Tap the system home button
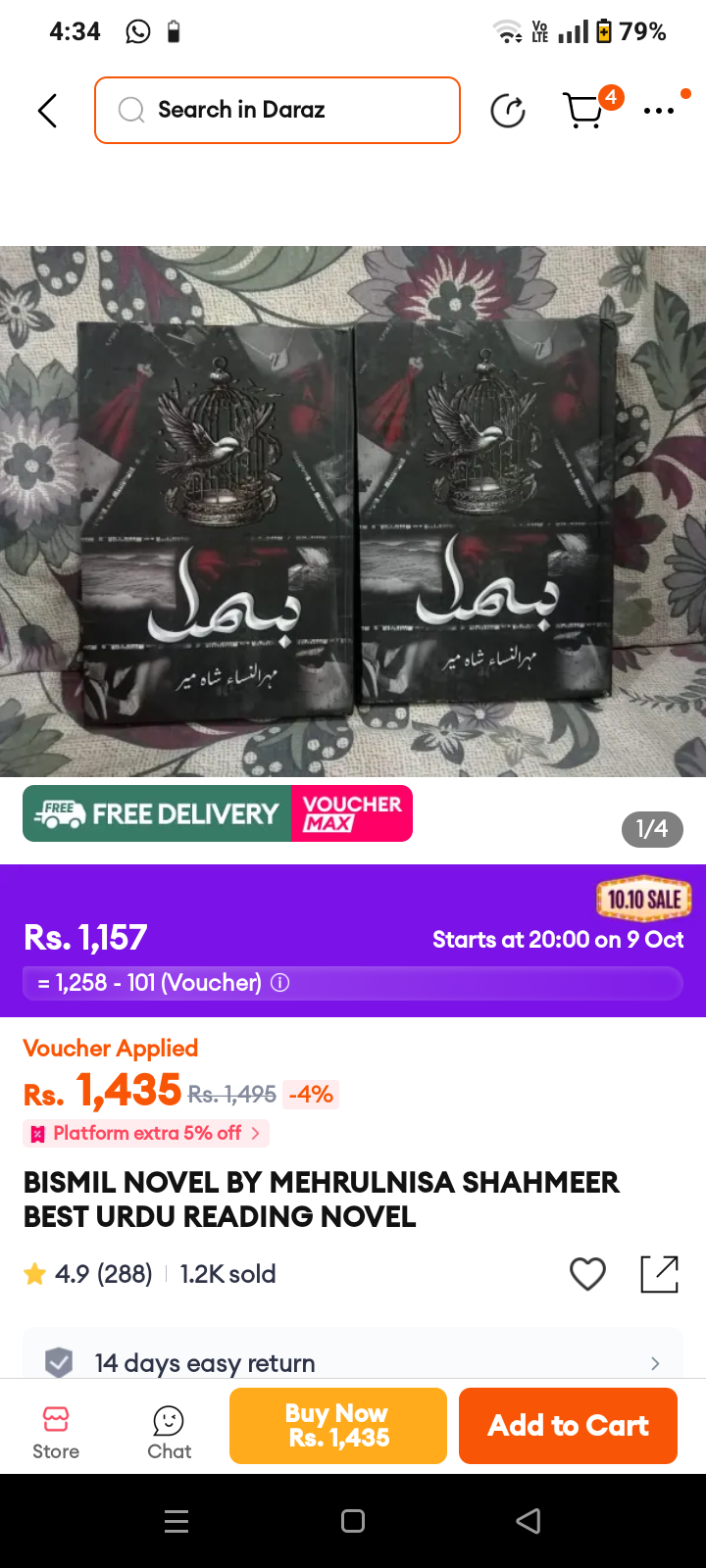The width and height of the screenshot is (706, 1568). point(353,1521)
